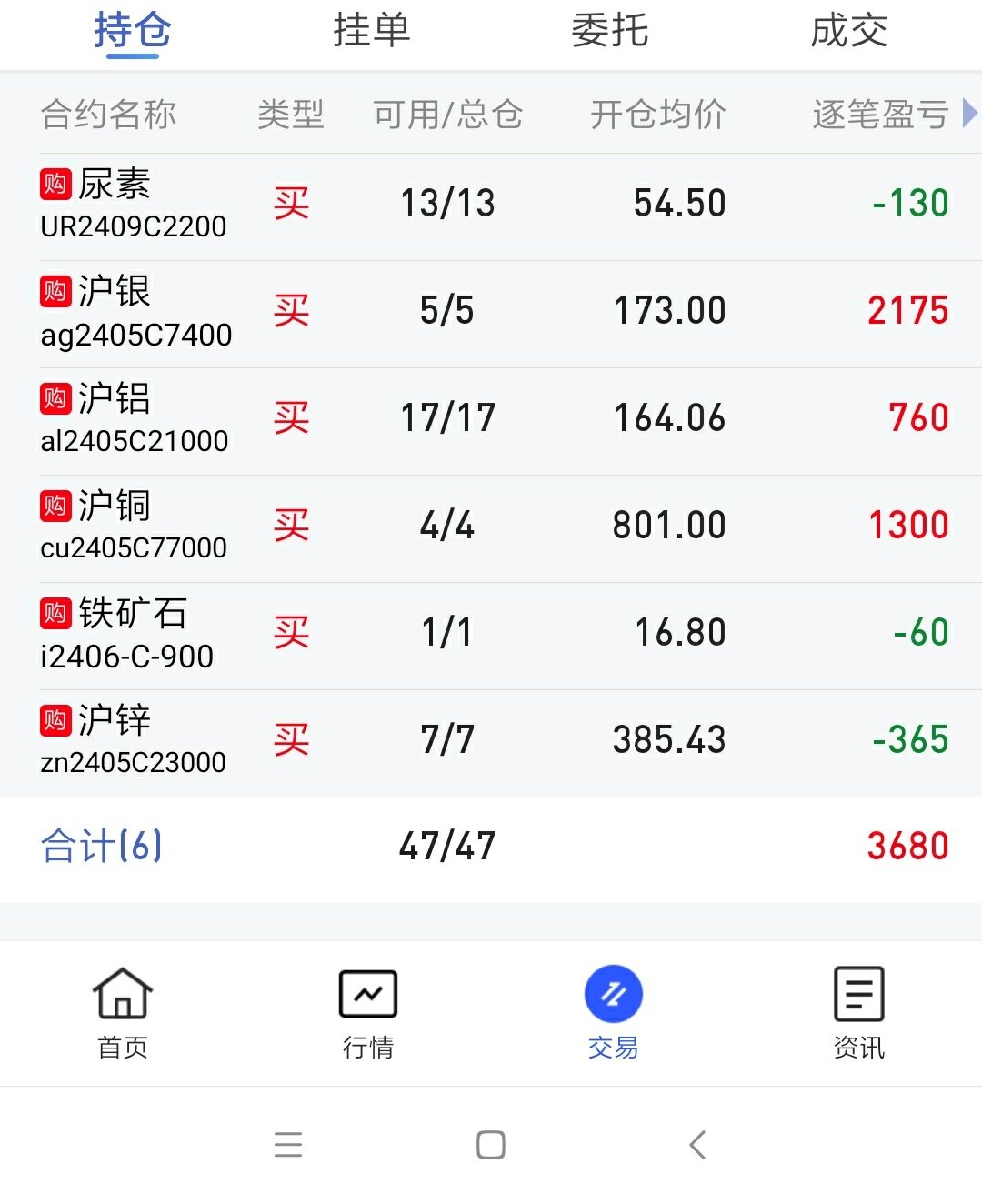Tap the system home button
Image resolution: width=982 pixels, height=1204 pixels.
[491, 1145]
